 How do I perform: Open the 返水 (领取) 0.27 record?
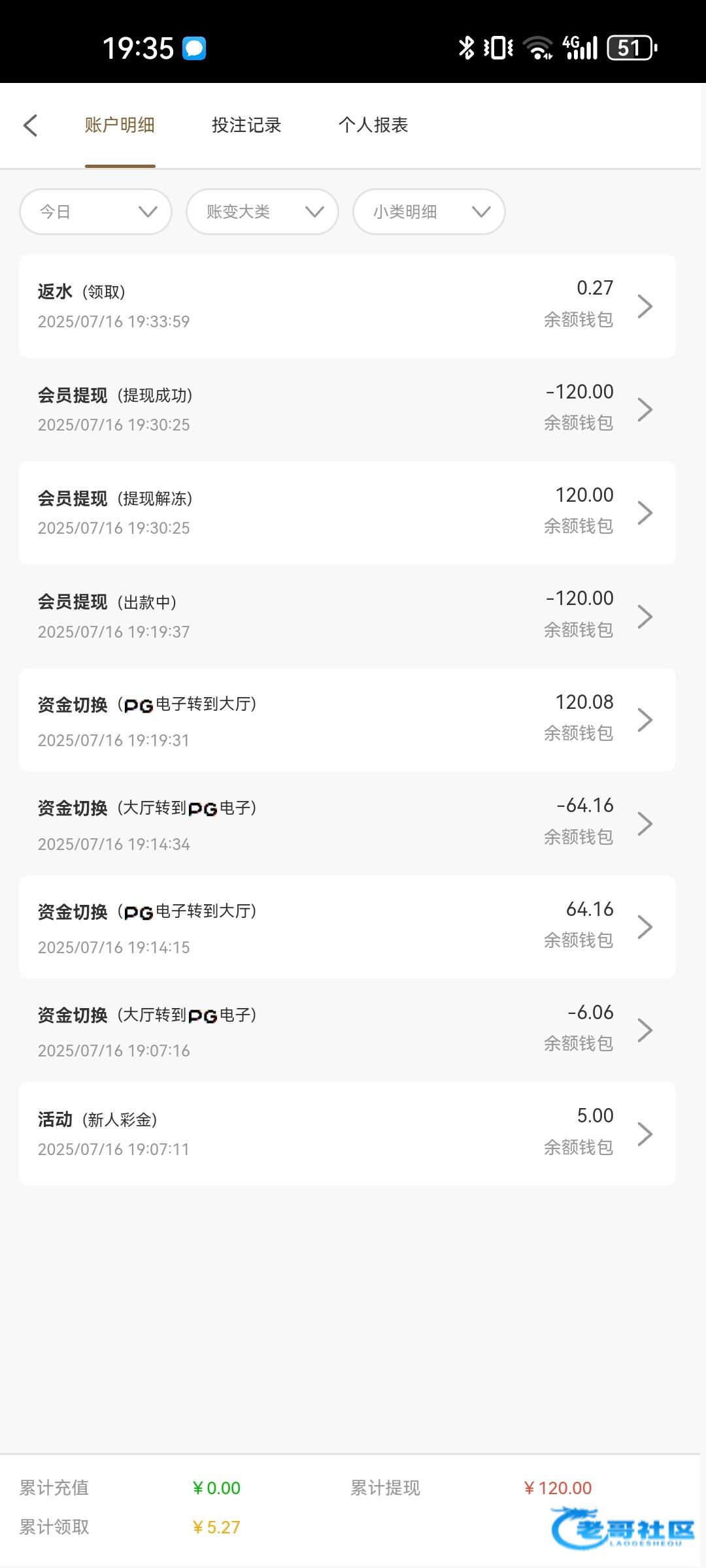pyautogui.click(x=347, y=306)
